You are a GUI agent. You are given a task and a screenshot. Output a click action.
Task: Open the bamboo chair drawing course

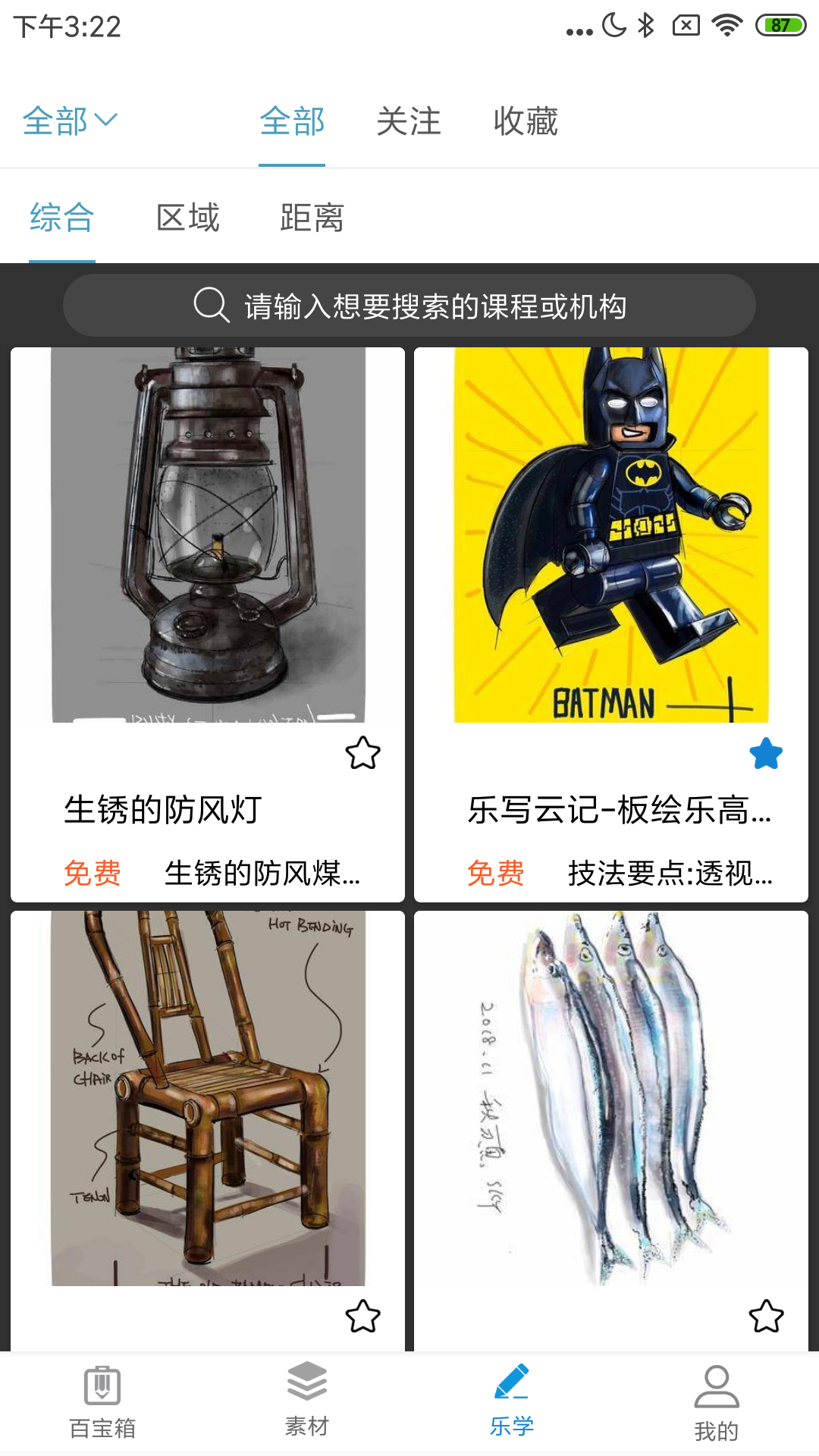click(208, 1100)
